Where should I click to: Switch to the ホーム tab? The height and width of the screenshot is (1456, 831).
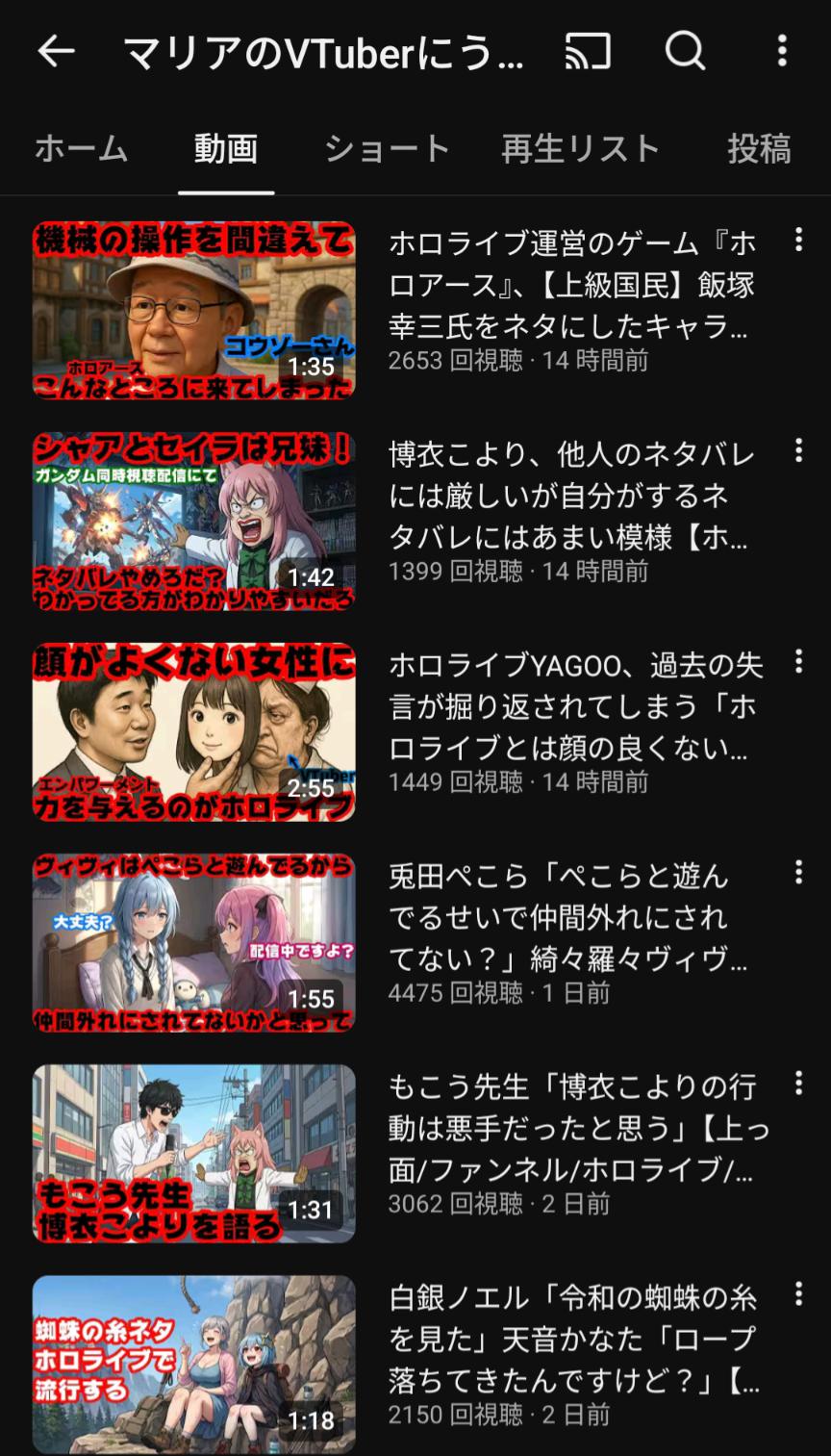coord(81,149)
